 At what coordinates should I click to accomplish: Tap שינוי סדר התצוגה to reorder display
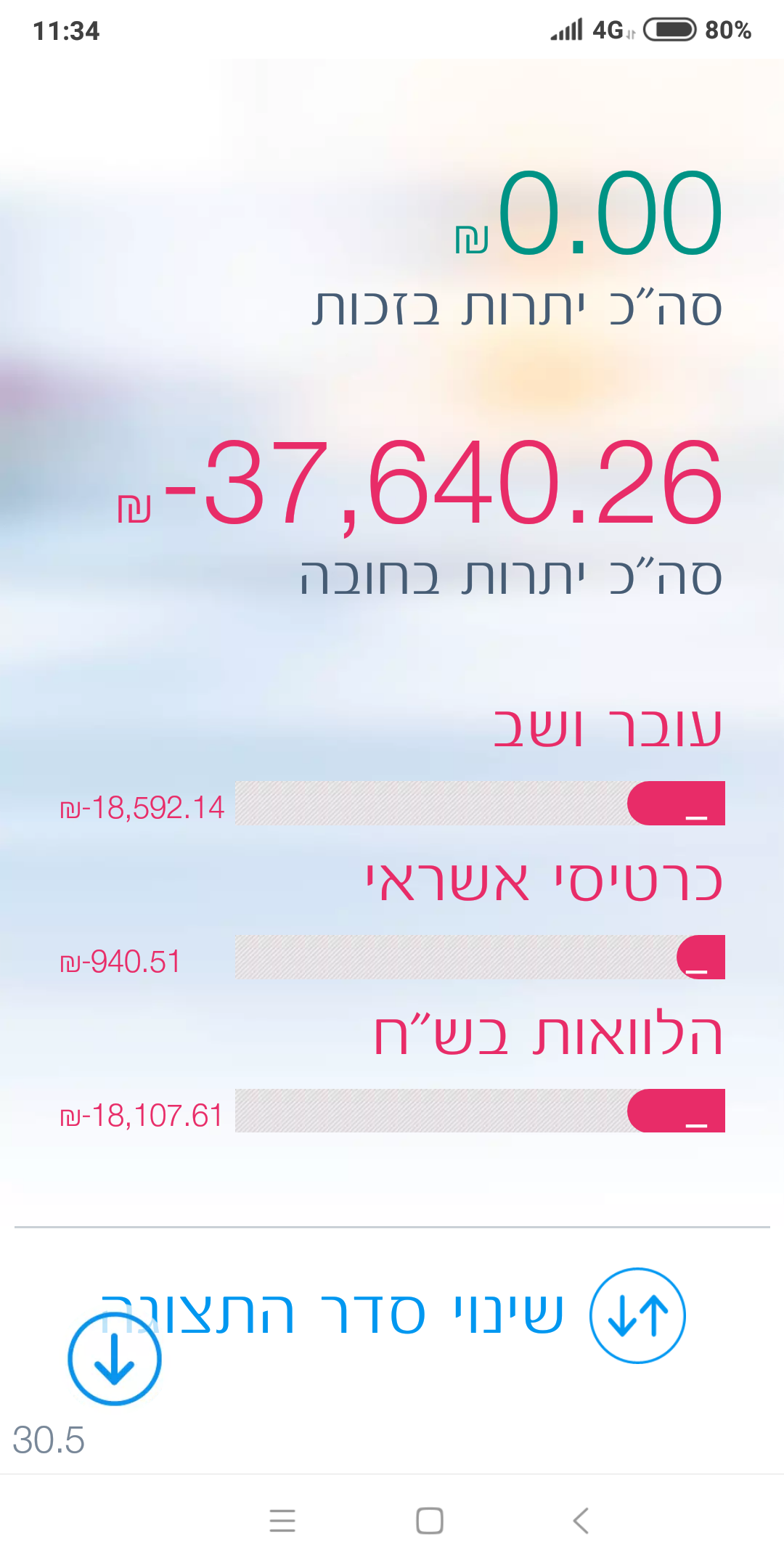click(x=393, y=1315)
